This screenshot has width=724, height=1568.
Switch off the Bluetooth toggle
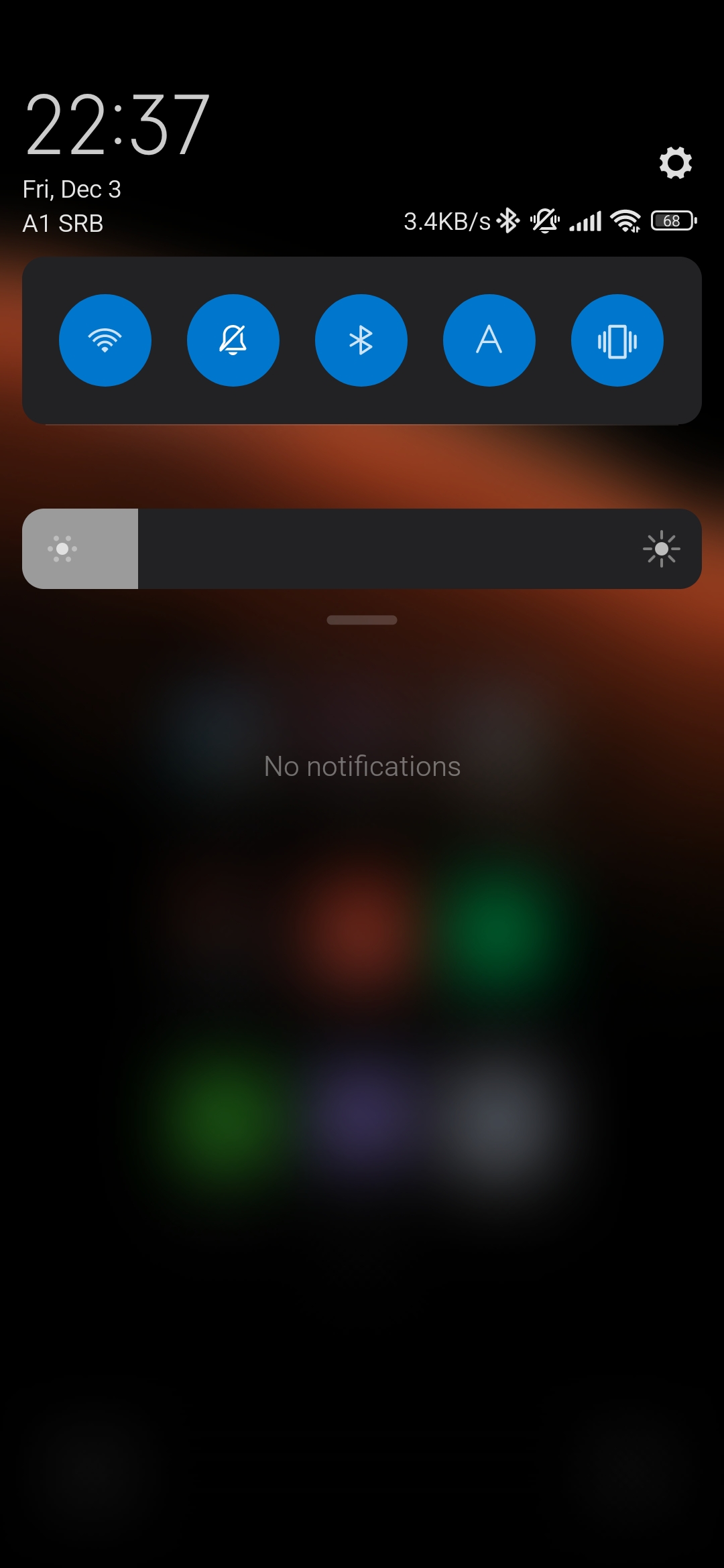point(361,340)
